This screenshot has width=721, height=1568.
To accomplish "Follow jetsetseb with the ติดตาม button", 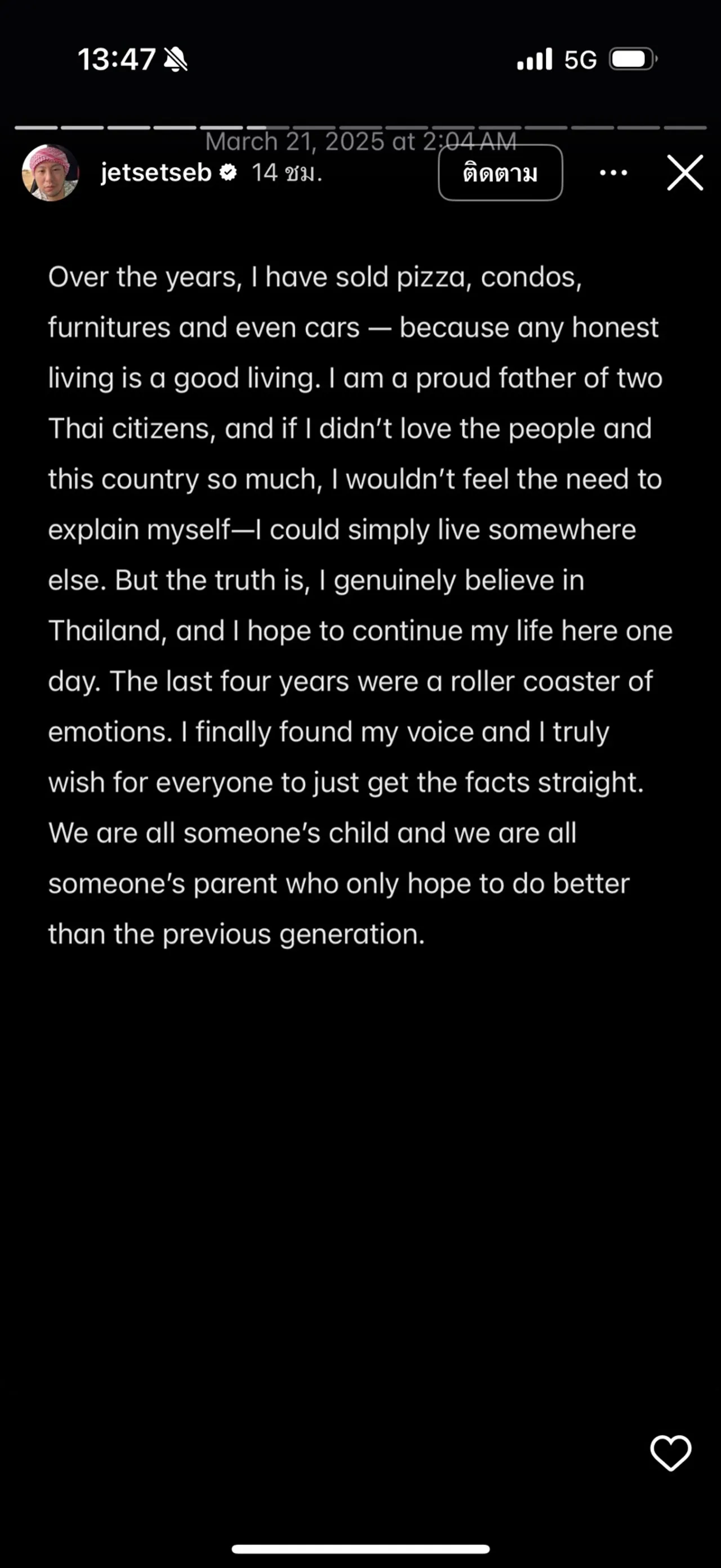I will [x=500, y=173].
